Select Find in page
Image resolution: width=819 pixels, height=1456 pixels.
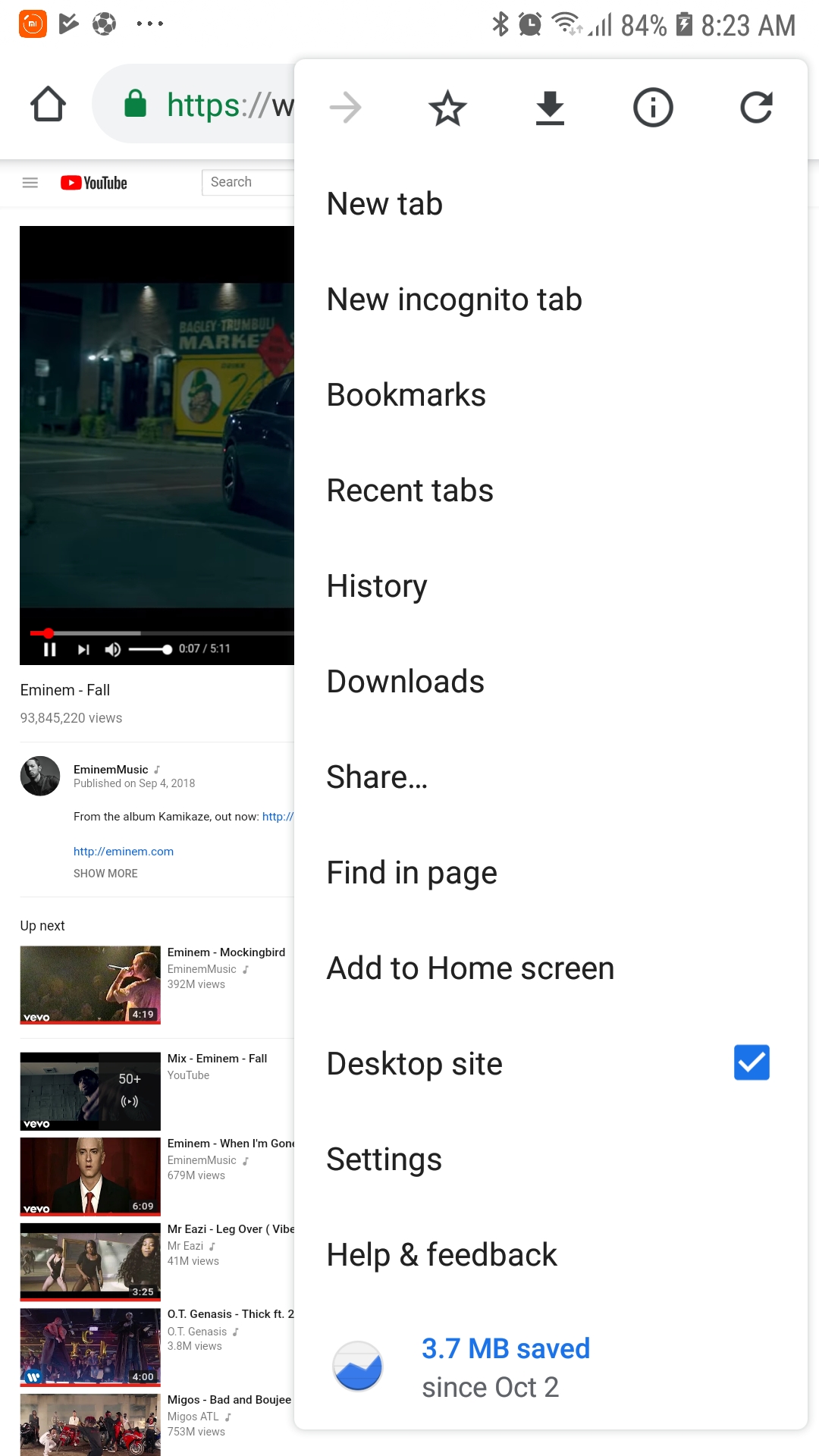[412, 873]
